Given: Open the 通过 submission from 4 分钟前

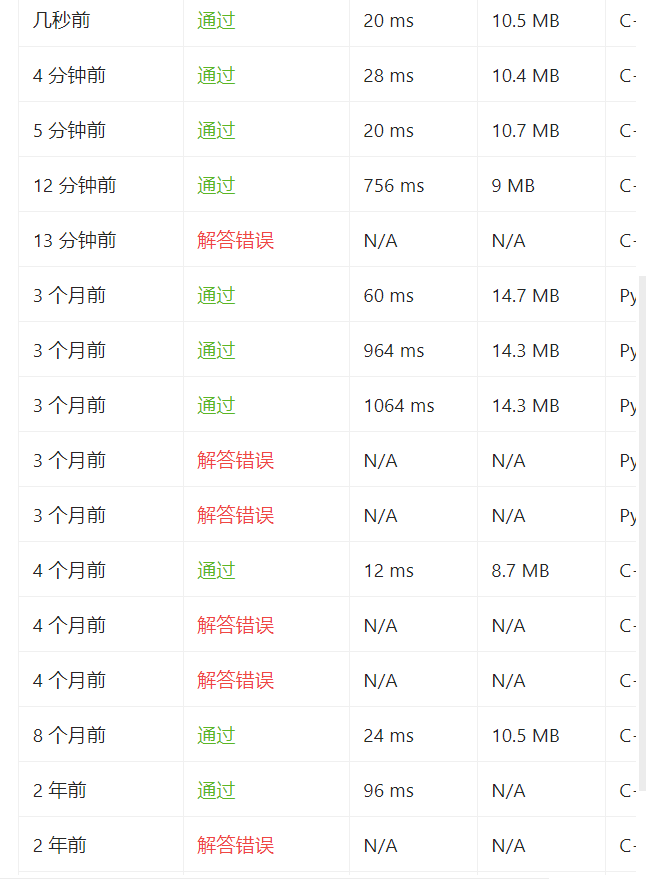Looking at the screenshot, I should 216,75.
